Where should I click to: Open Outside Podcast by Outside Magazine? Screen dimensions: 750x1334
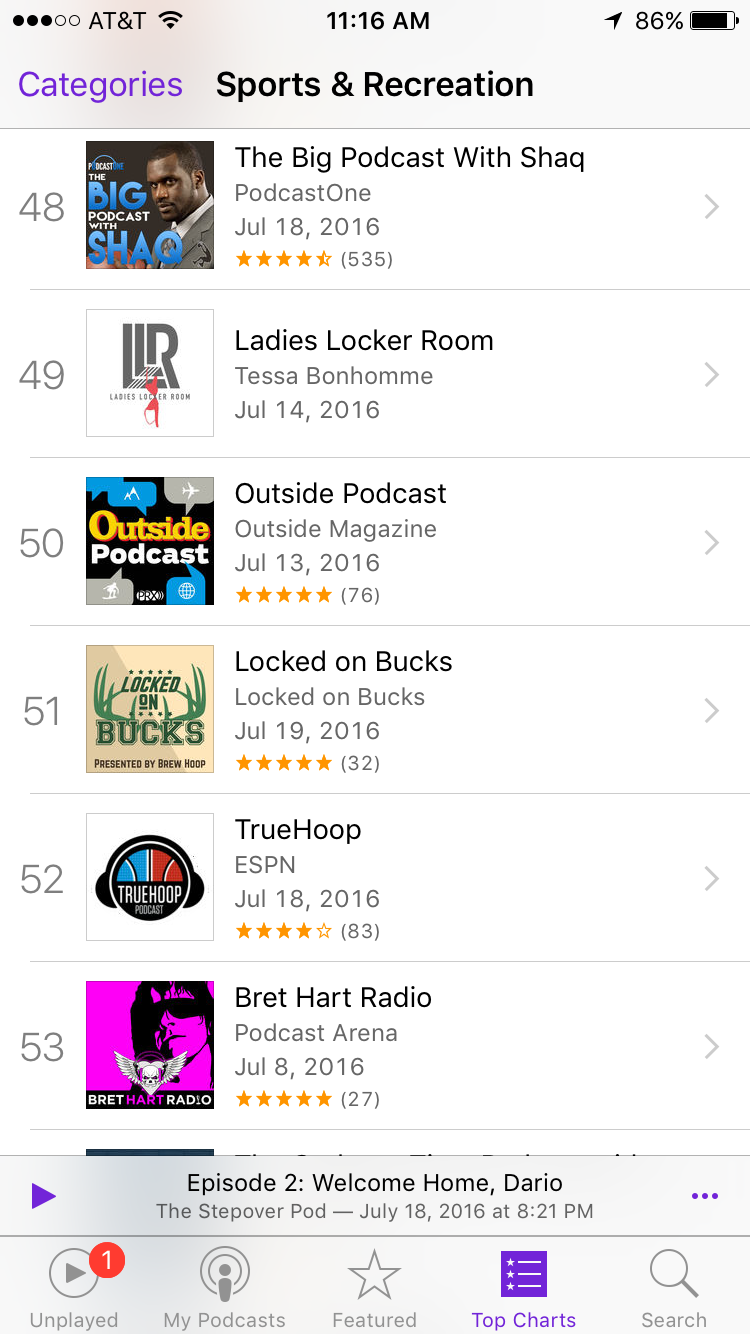[409, 542]
